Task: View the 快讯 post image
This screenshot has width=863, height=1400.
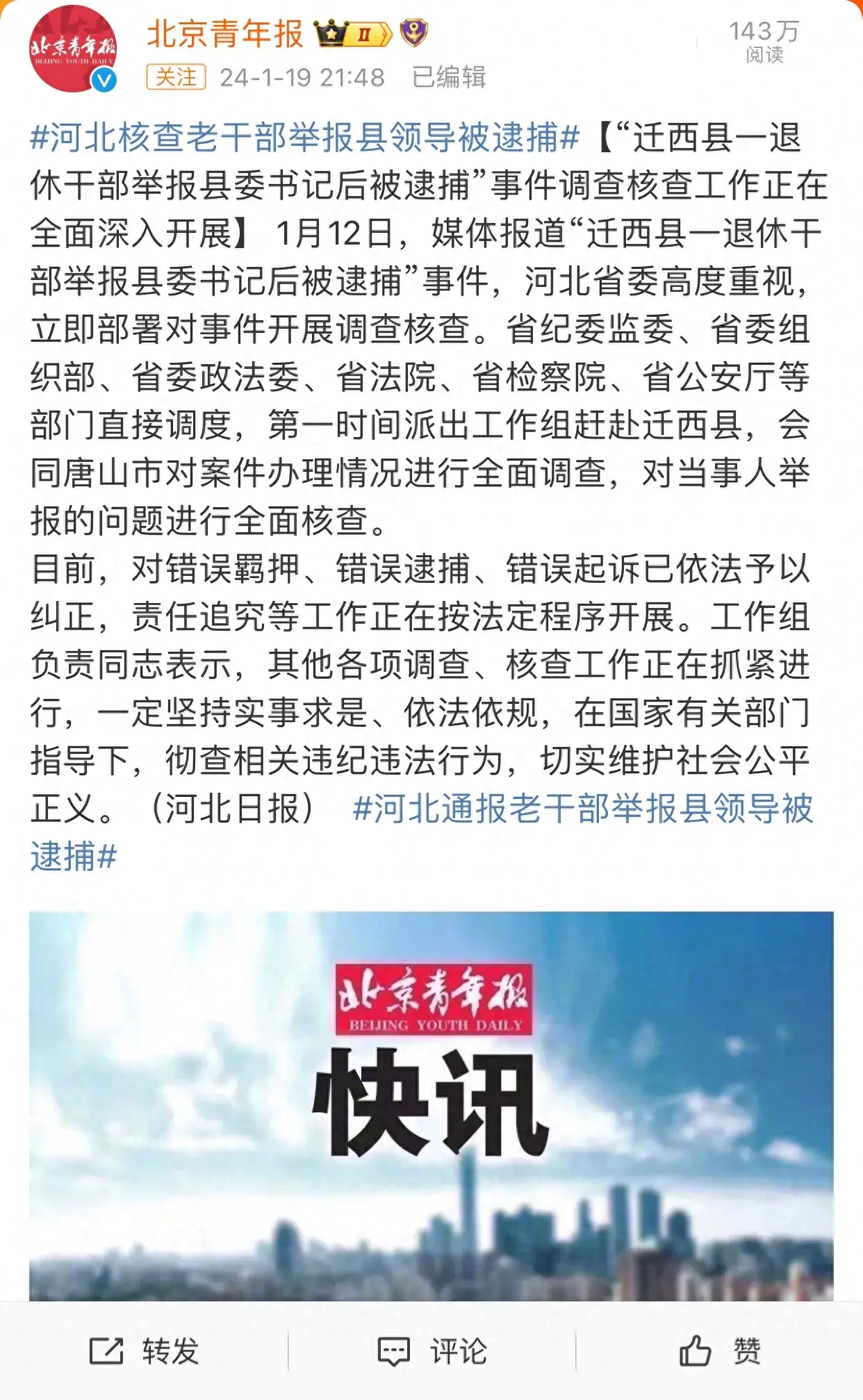Action: point(431,1105)
